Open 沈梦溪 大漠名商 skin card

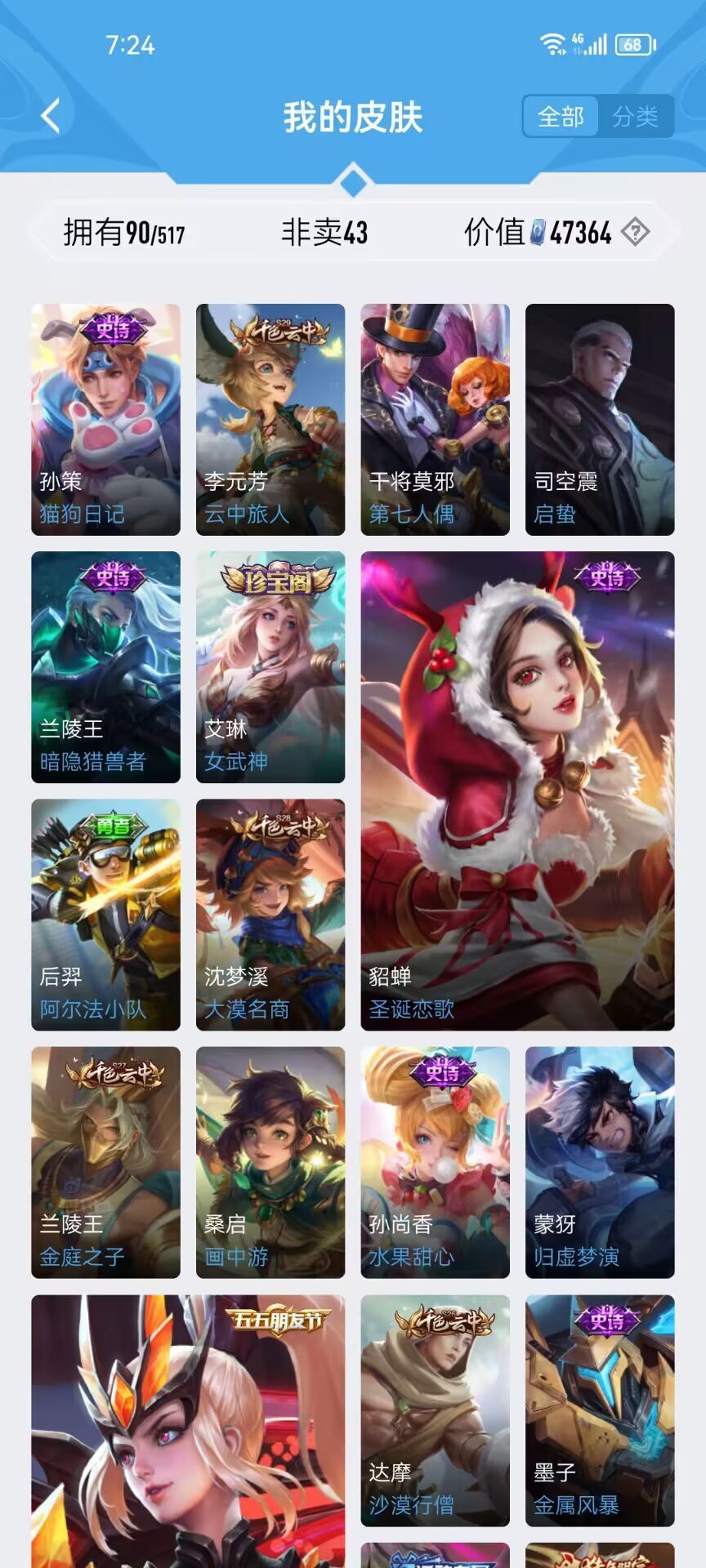pos(270,914)
